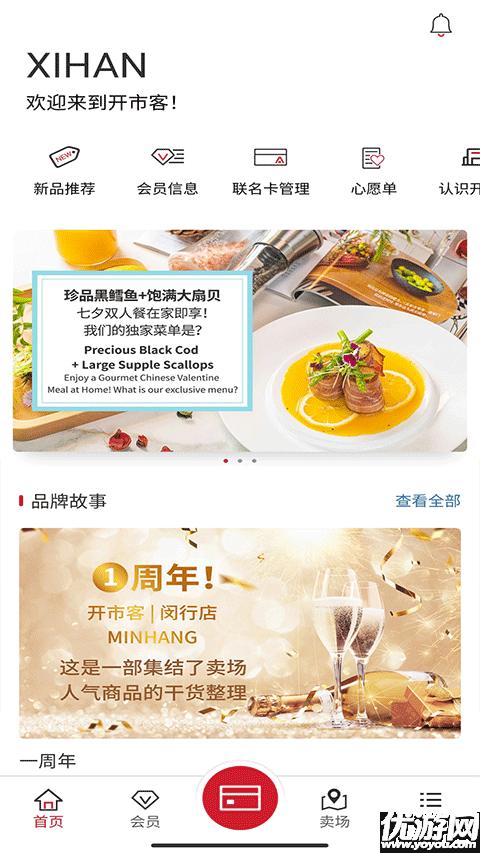The image size is (480, 853).
Task: Switch to the 卖场 store tab
Action: (334, 809)
